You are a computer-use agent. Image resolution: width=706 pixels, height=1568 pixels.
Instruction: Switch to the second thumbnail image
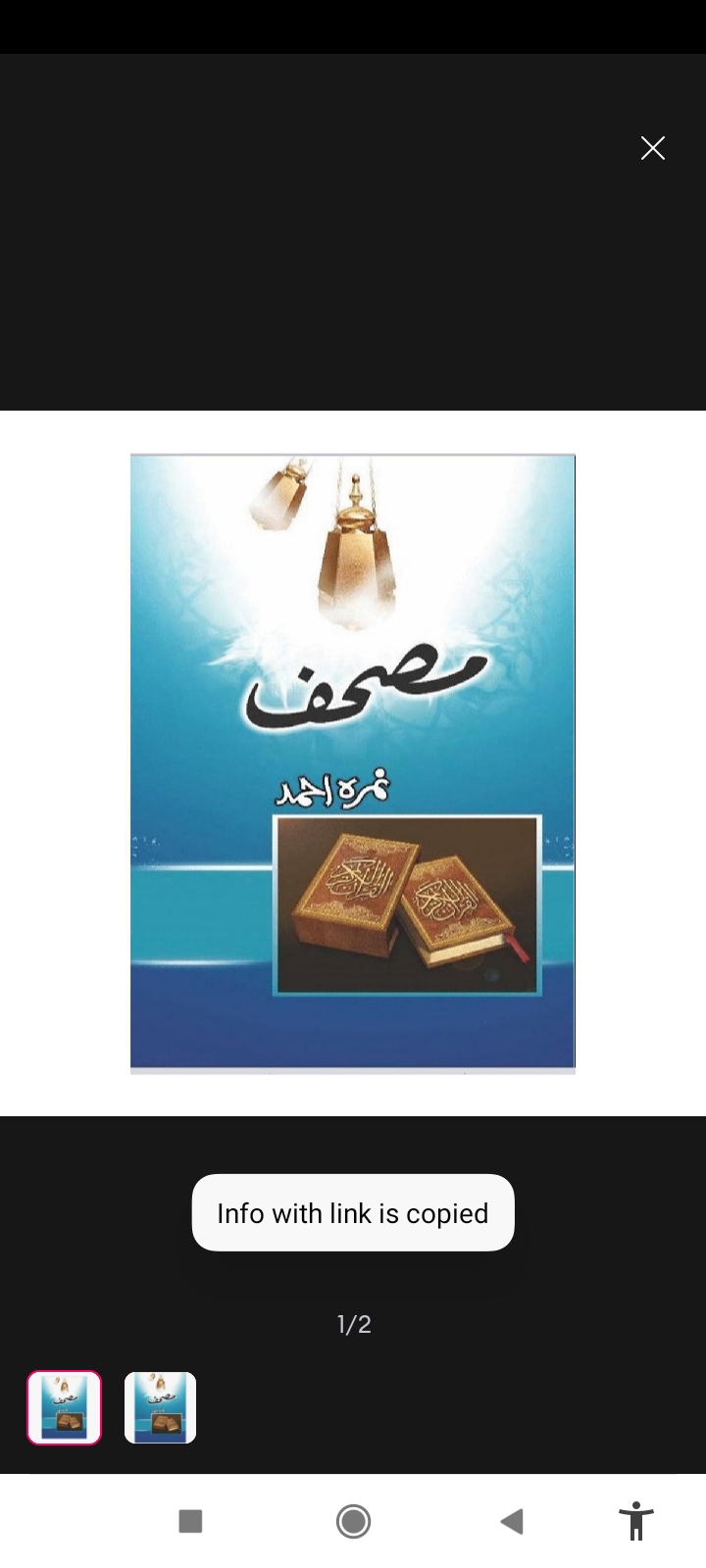(x=160, y=1407)
